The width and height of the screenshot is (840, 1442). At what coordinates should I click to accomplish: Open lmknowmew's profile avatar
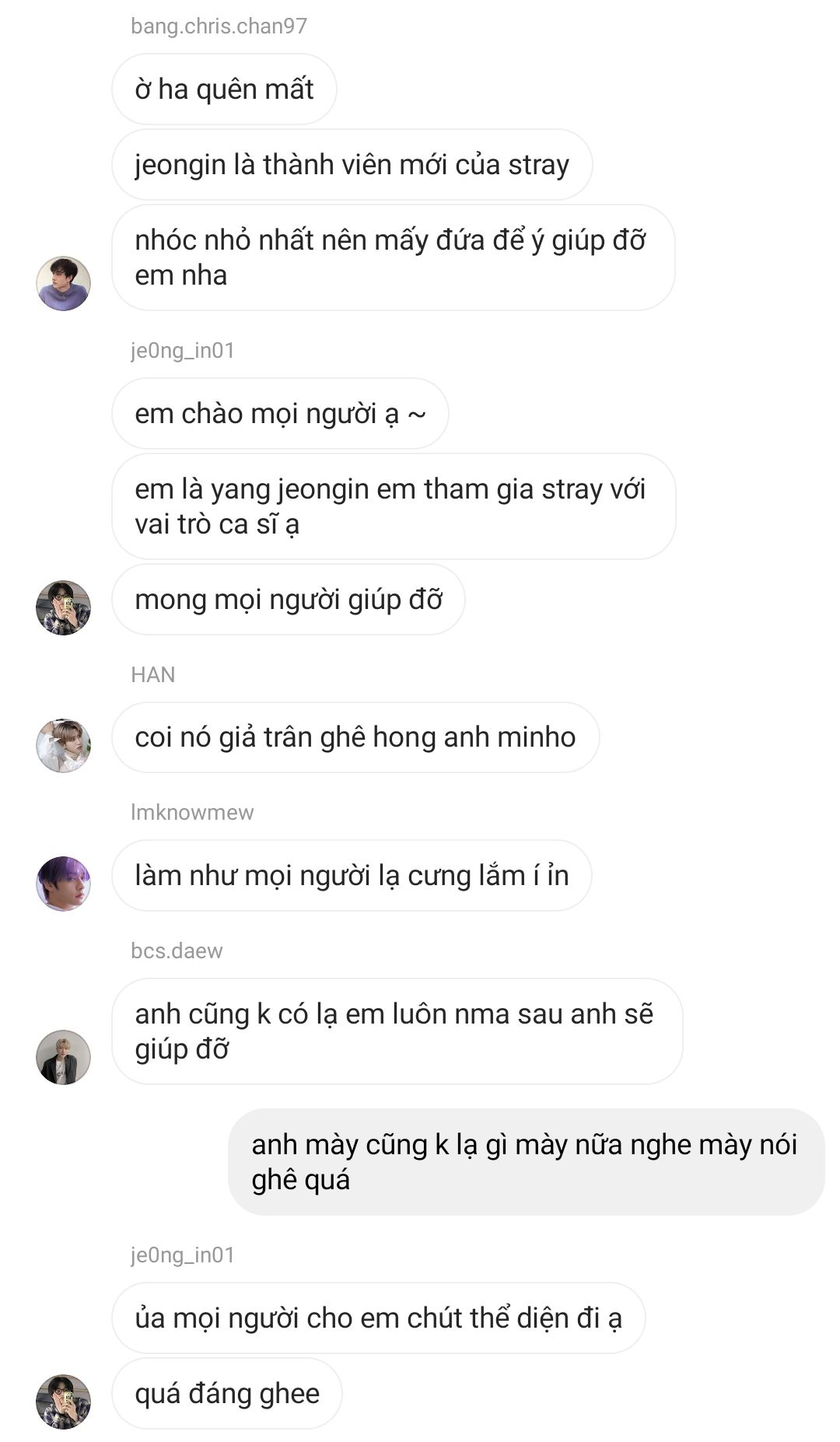tap(64, 884)
